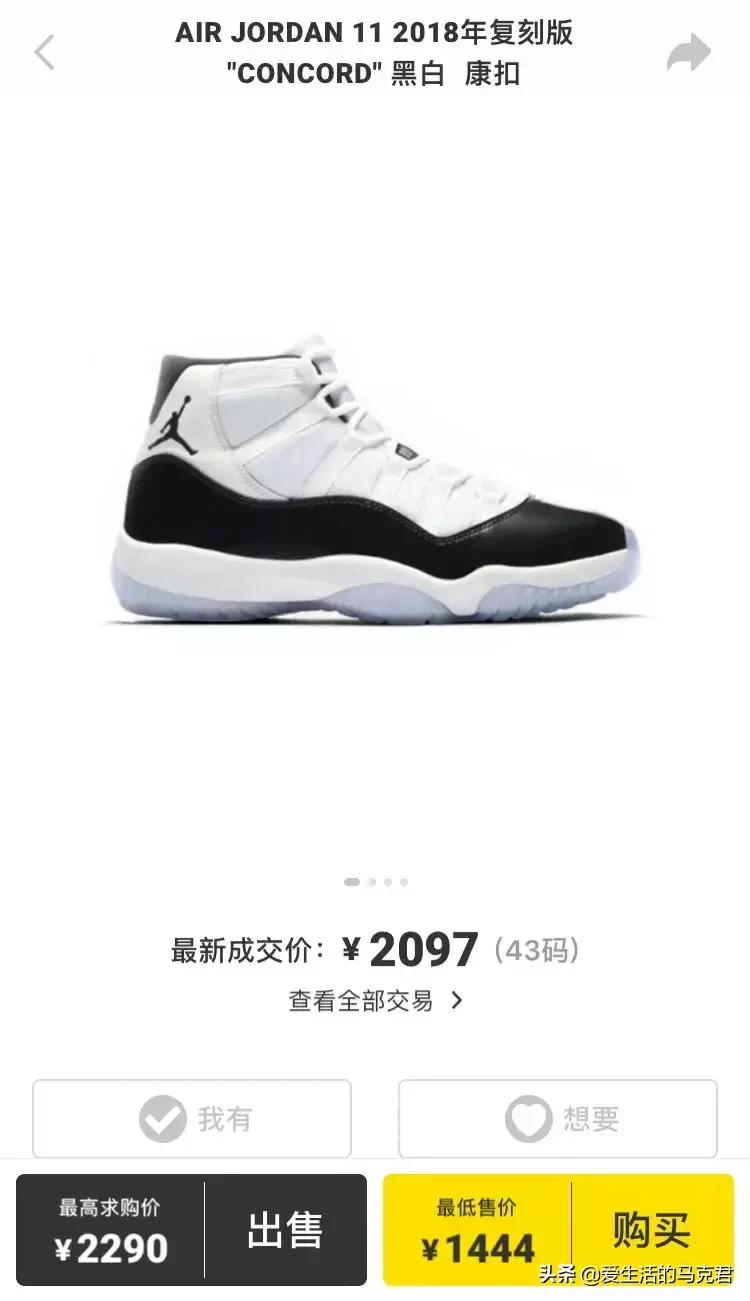Screen dimensions: 750x1301
Task: Tap the image page indicator dots
Action: pyautogui.click(x=375, y=882)
